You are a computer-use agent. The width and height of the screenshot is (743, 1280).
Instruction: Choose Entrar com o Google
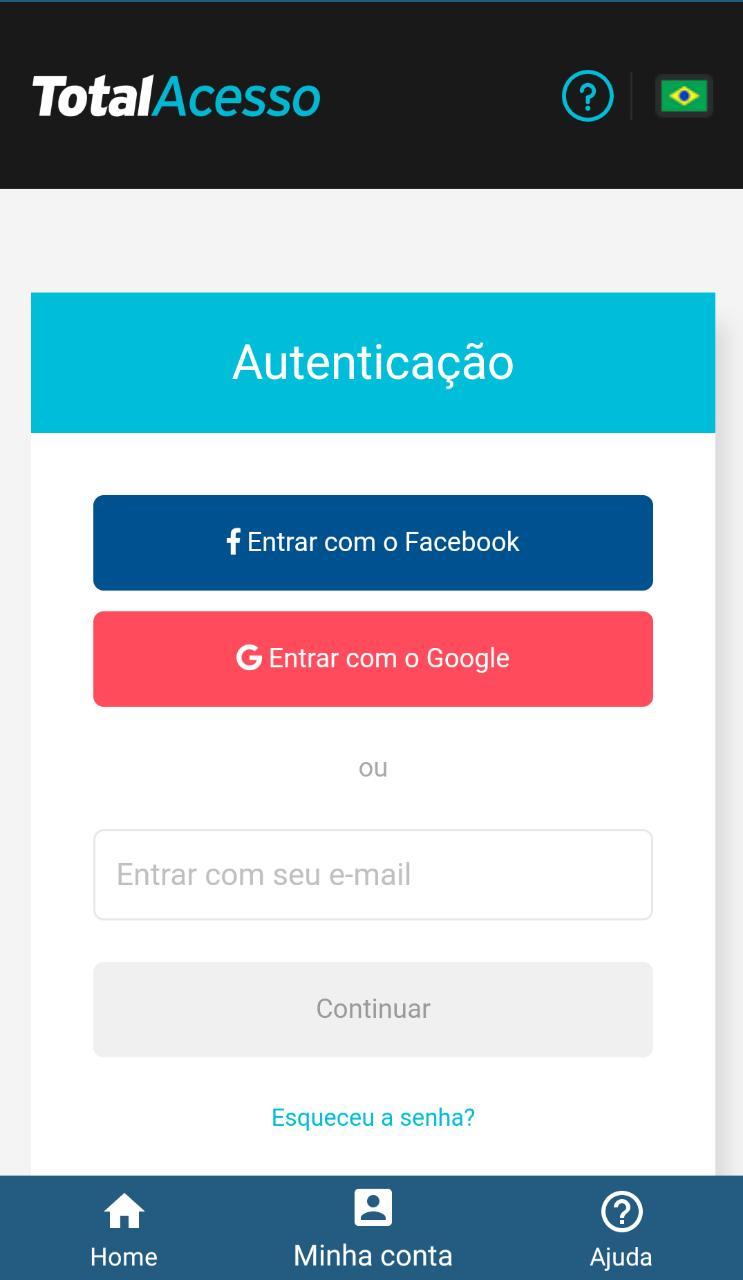tap(373, 659)
